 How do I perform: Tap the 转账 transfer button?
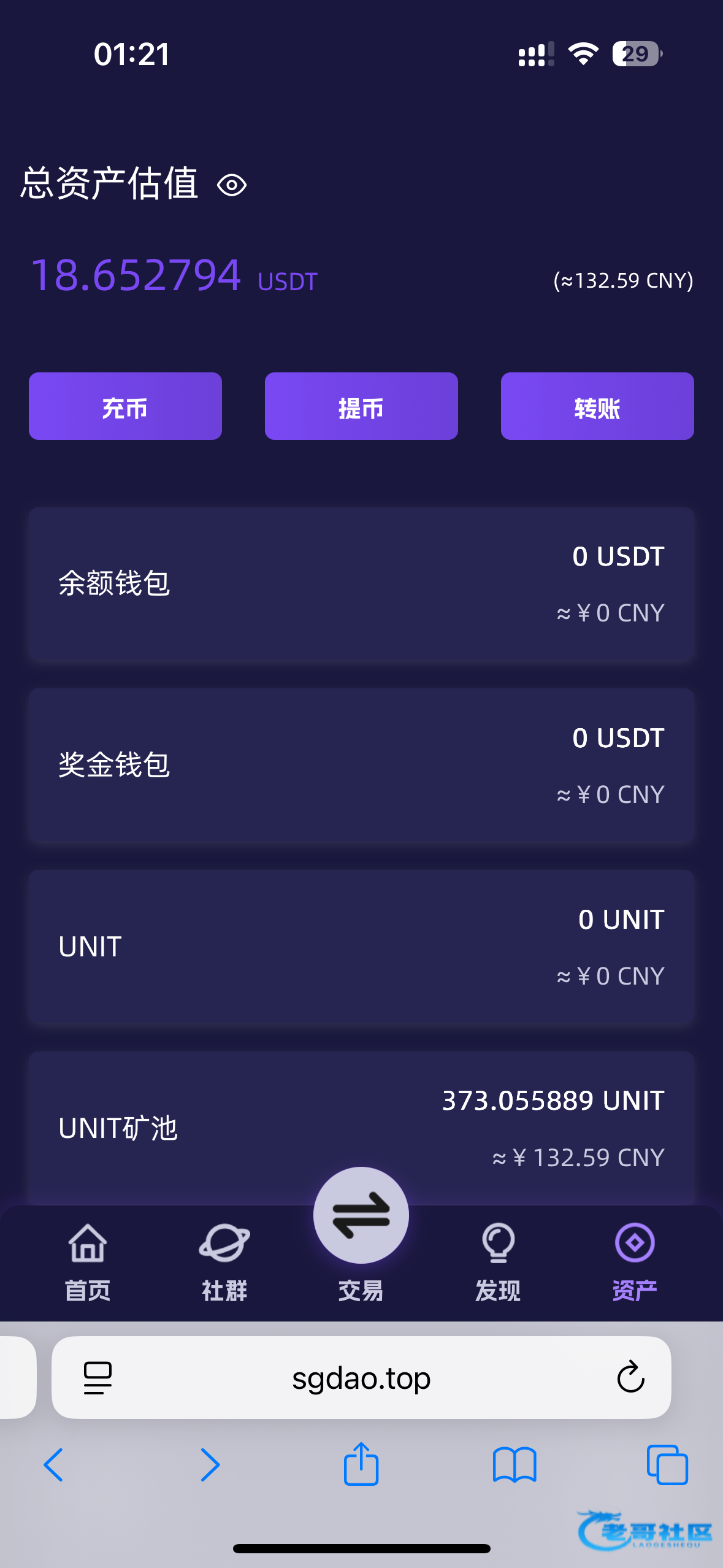(597, 407)
